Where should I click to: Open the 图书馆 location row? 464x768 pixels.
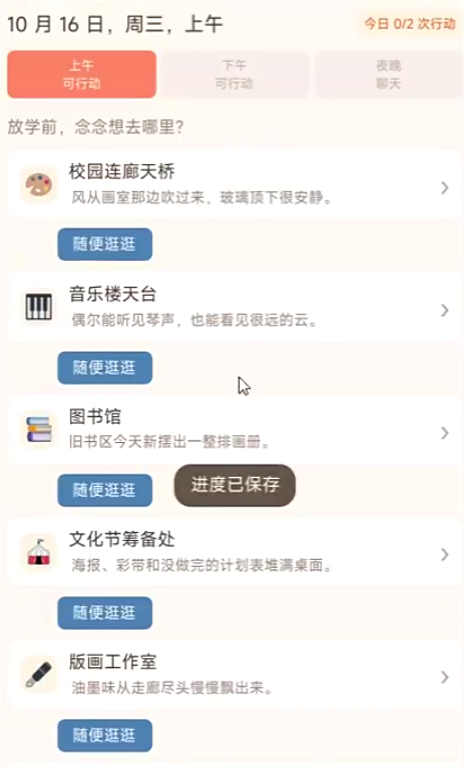pyautogui.click(x=235, y=430)
